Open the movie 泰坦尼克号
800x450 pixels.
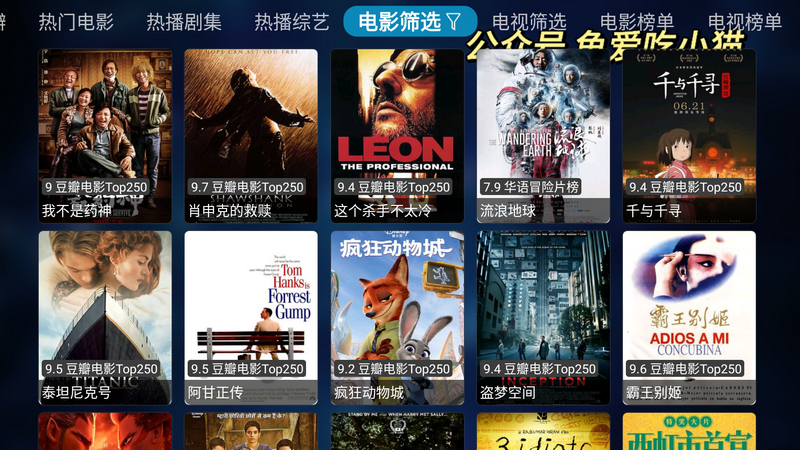[105, 317]
